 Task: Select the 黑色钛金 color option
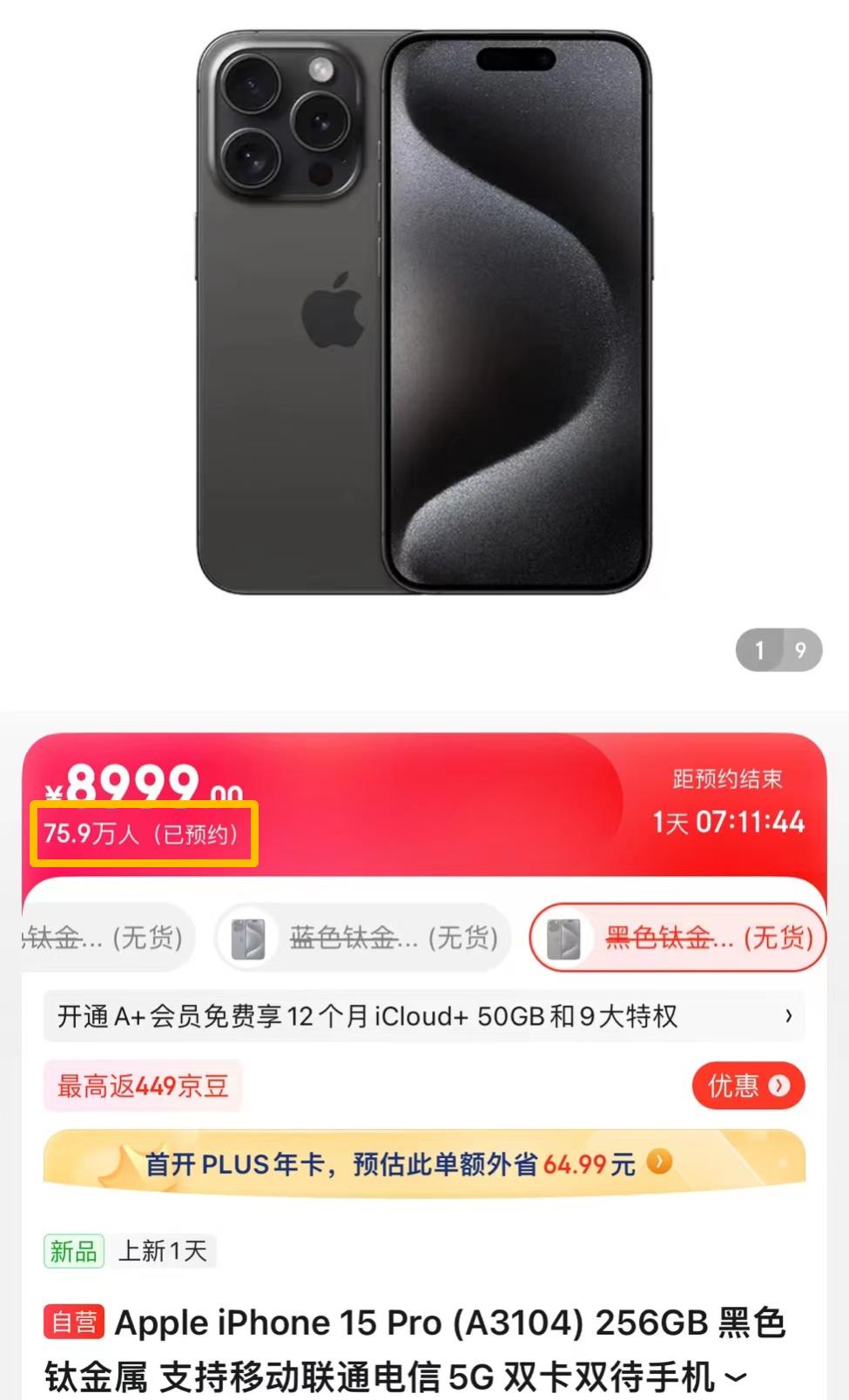677,938
